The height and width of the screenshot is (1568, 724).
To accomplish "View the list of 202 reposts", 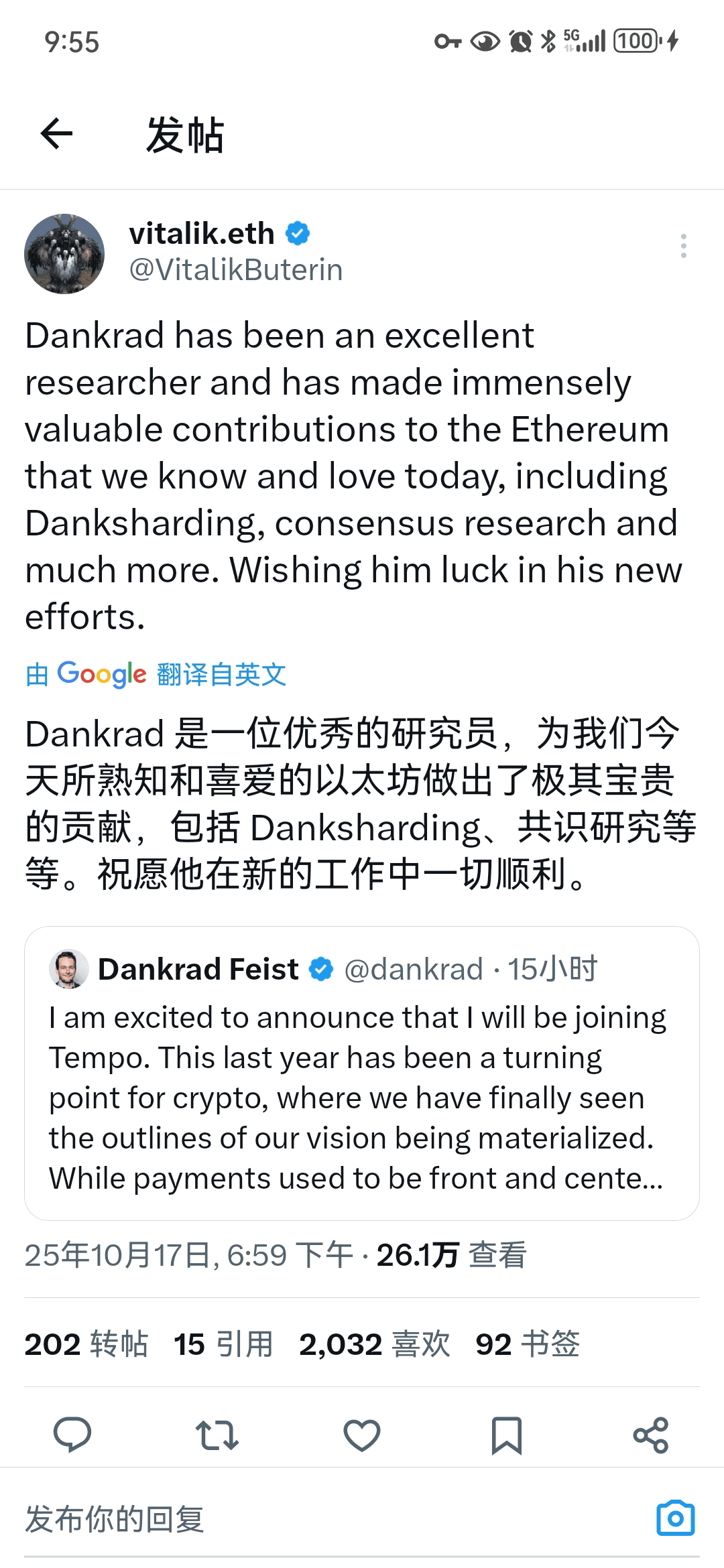I will pos(86,1344).
